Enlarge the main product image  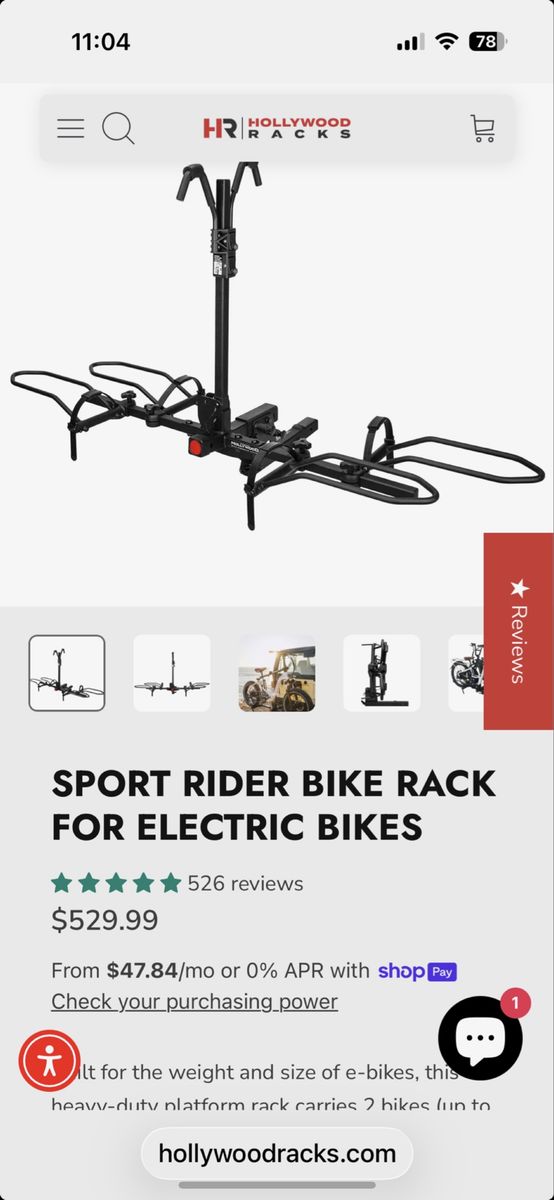click(277, 345)
